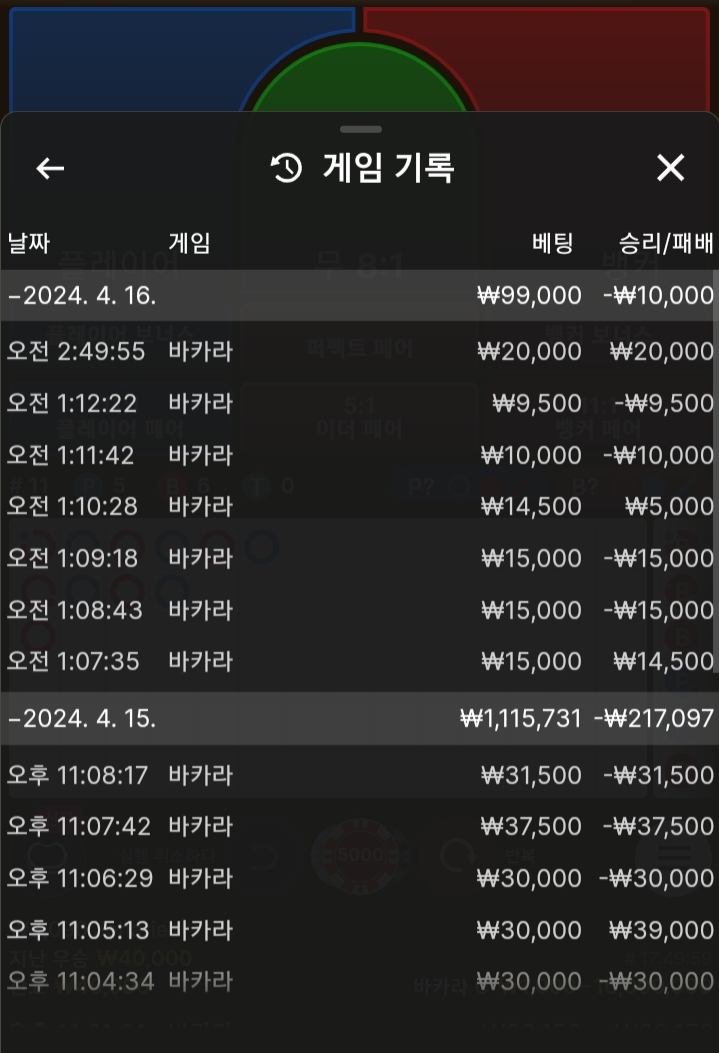View the 오후 11:07:42 baccarat round

(x=359, y=826)
